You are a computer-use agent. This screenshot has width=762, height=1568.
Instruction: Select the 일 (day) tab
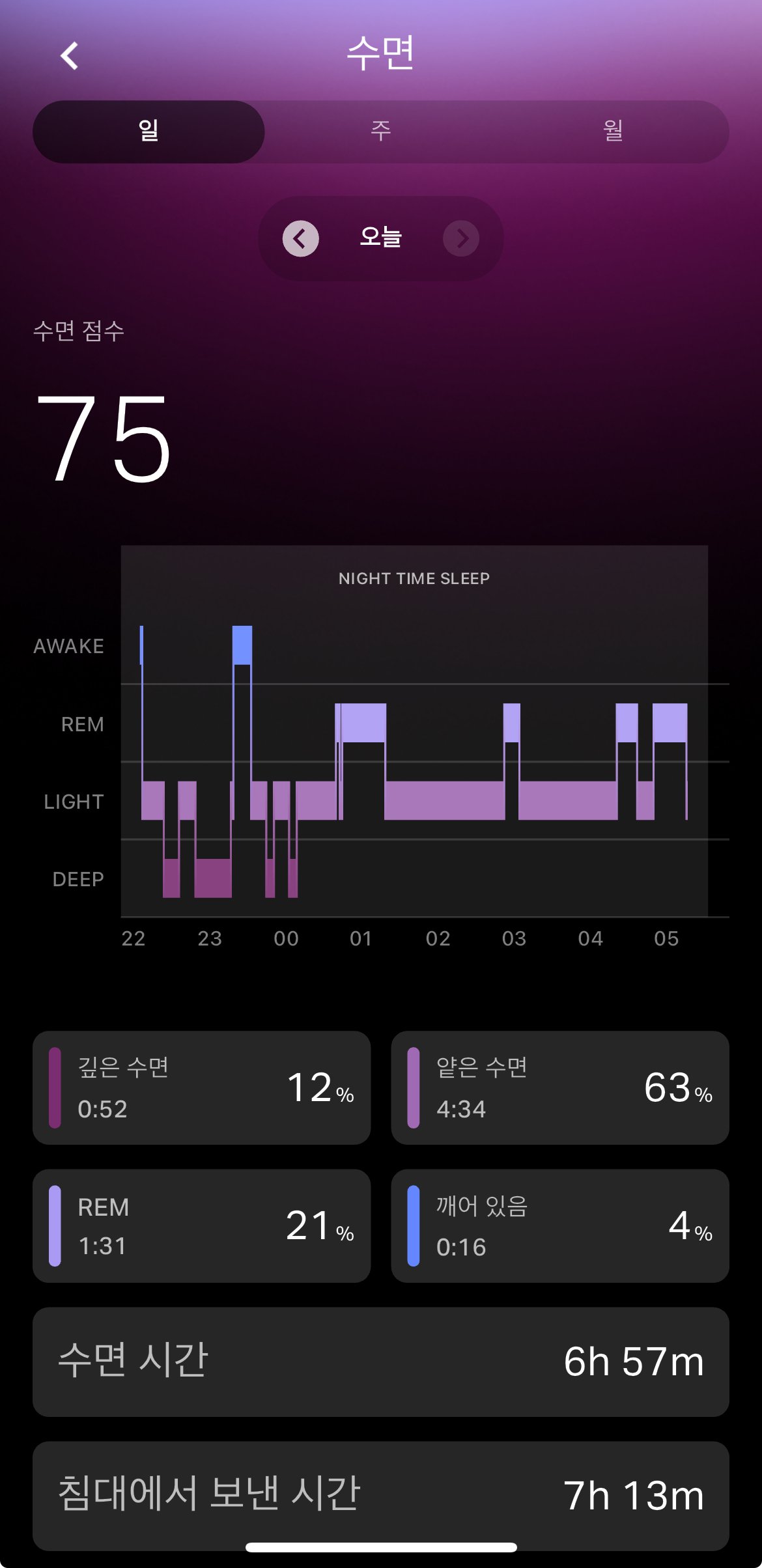pyautogui.click(x=148, y=132)
